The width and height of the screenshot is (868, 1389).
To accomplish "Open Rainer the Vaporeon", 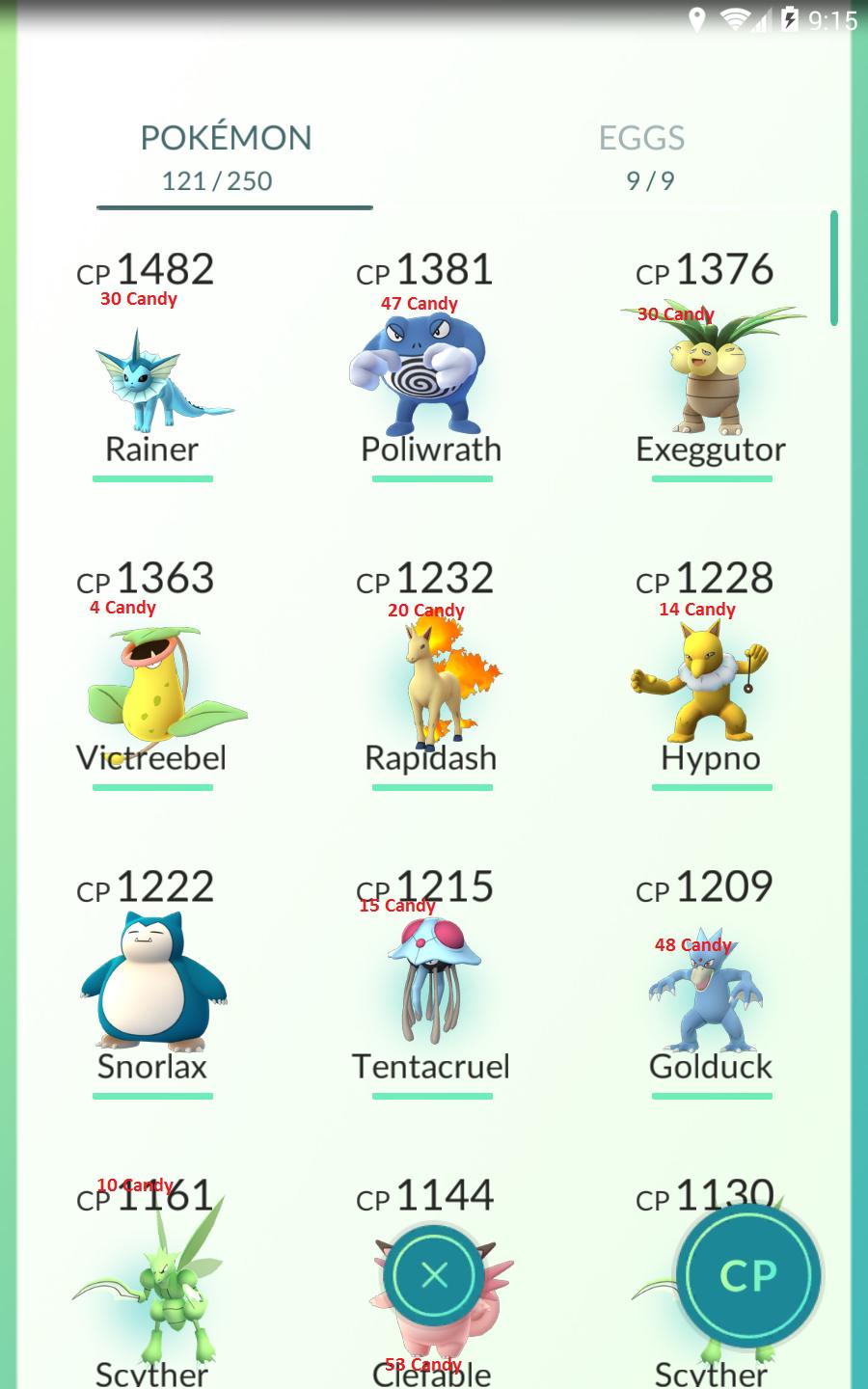I will point(152,366).
